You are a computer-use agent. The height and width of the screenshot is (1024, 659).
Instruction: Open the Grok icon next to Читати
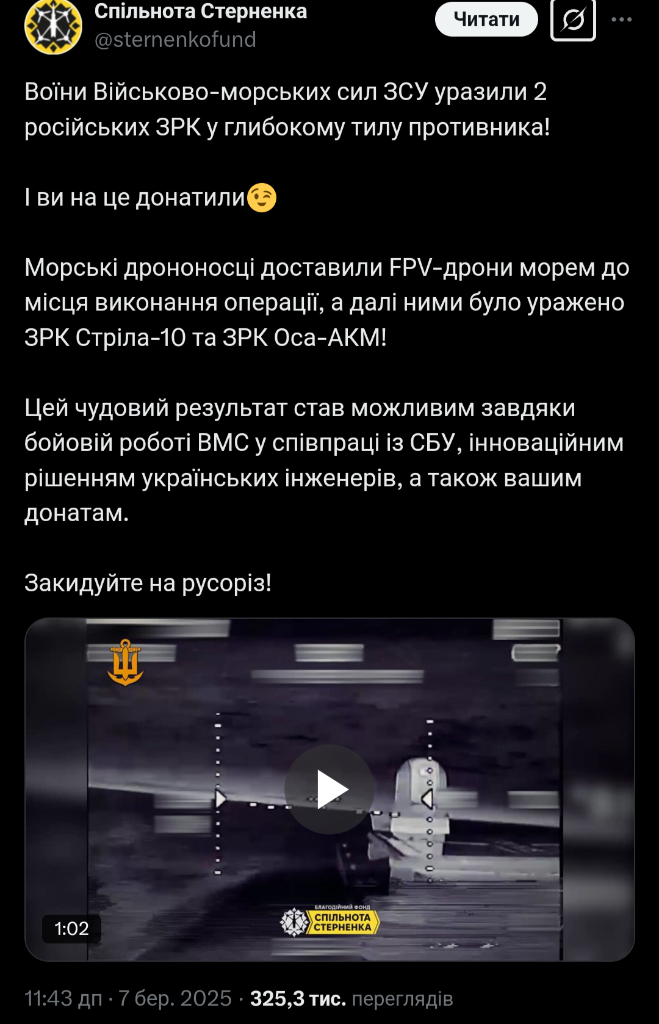click(573, 19)
